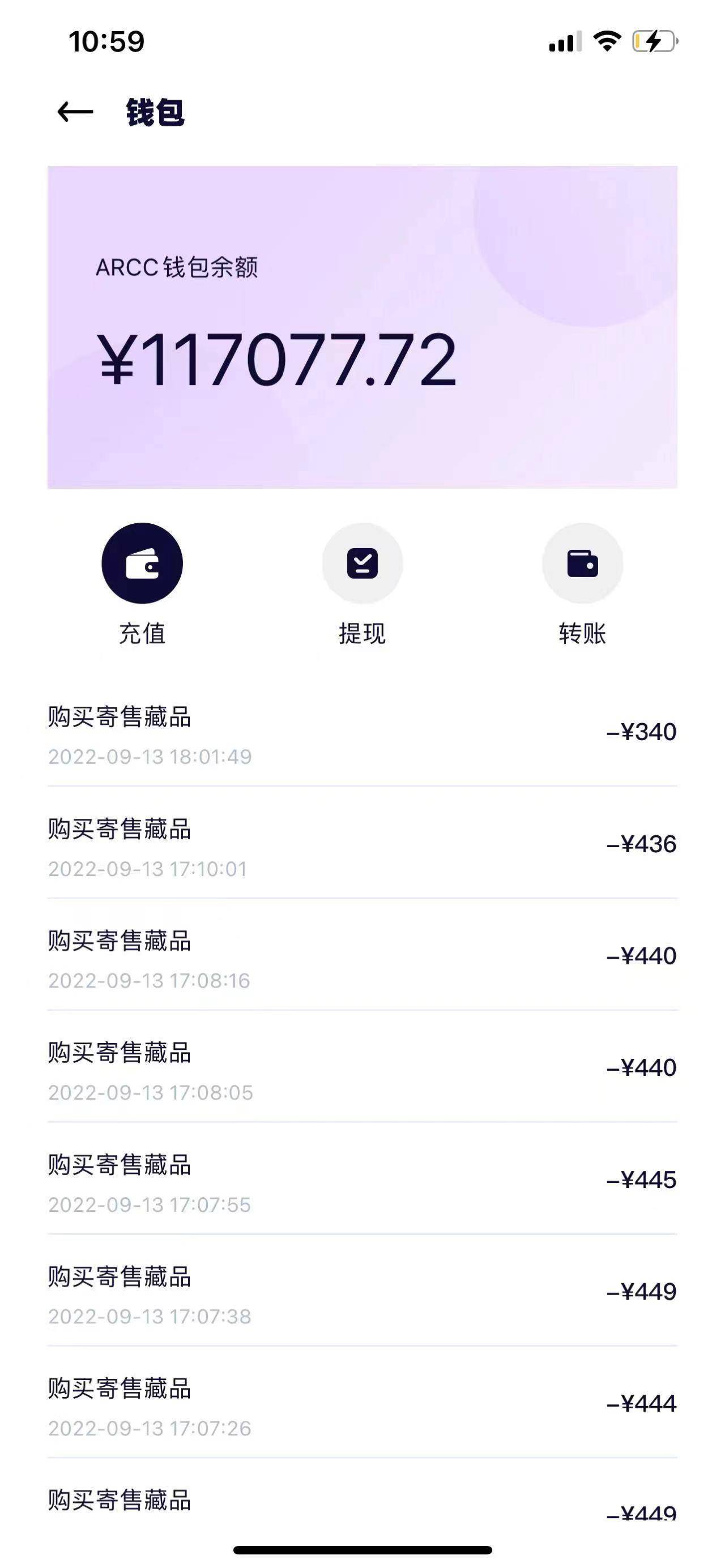725x1568 pixels.
Task: Tap the battery charging indicator
Action: tap(652, 41)
